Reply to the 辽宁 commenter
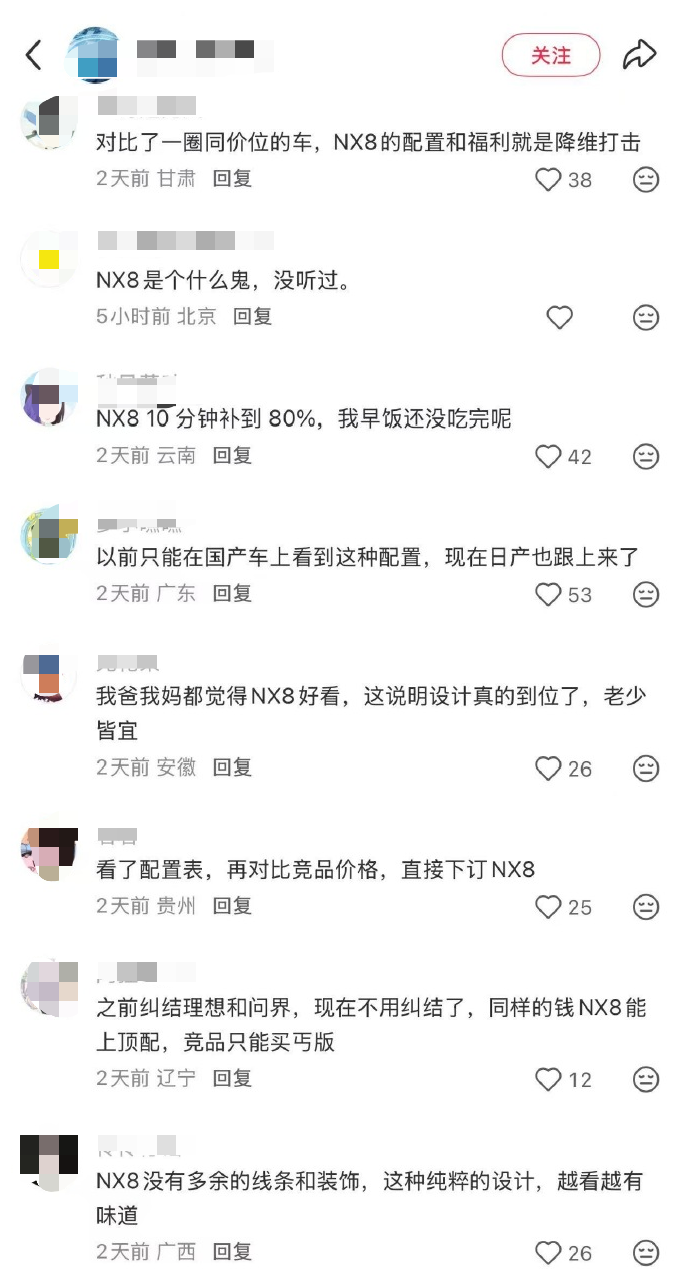This screenshot has width=685, height=1269. [232, 1079]
